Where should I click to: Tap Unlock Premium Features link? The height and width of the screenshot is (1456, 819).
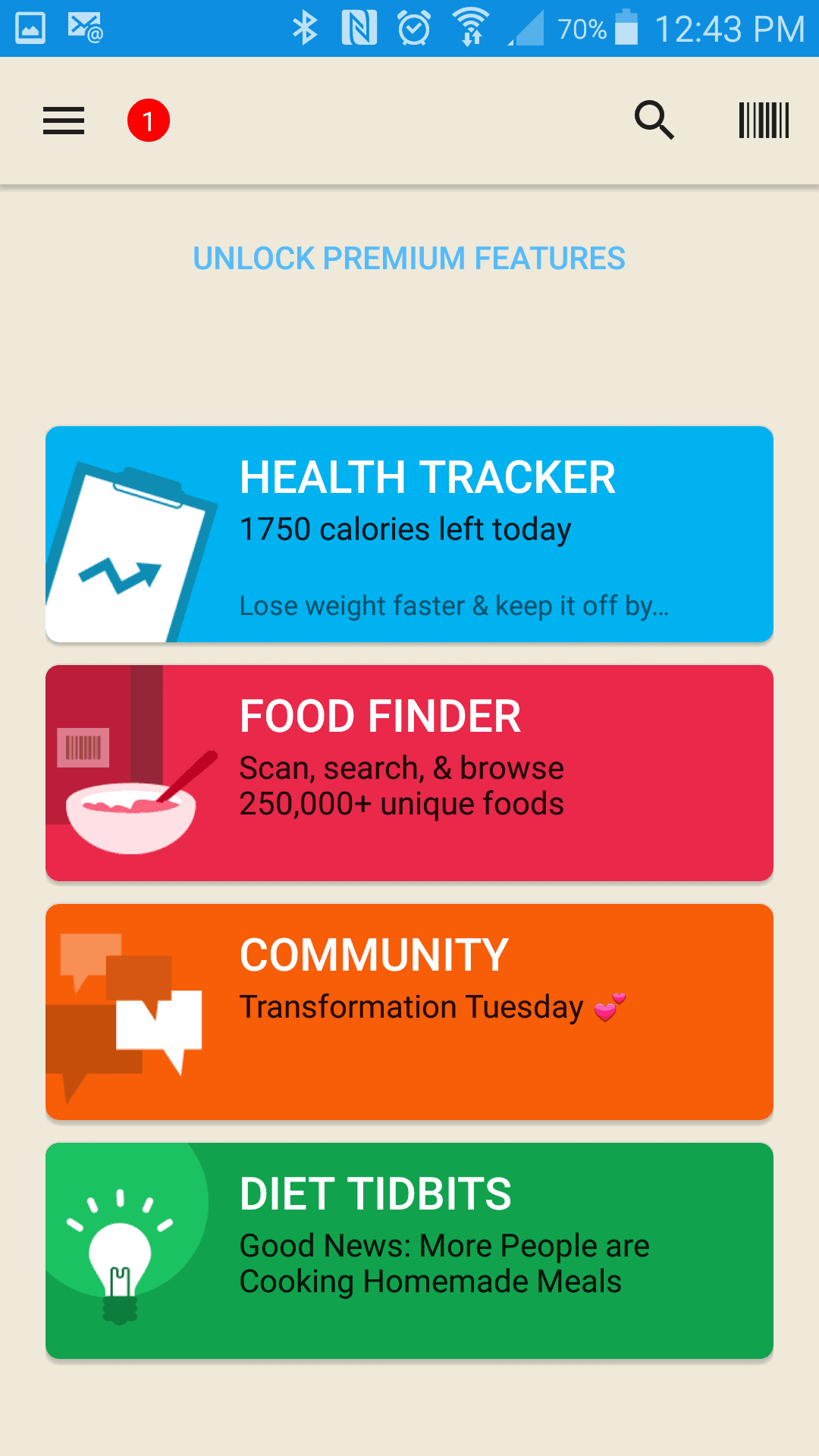pyautogui.click(x=409, y=259)
